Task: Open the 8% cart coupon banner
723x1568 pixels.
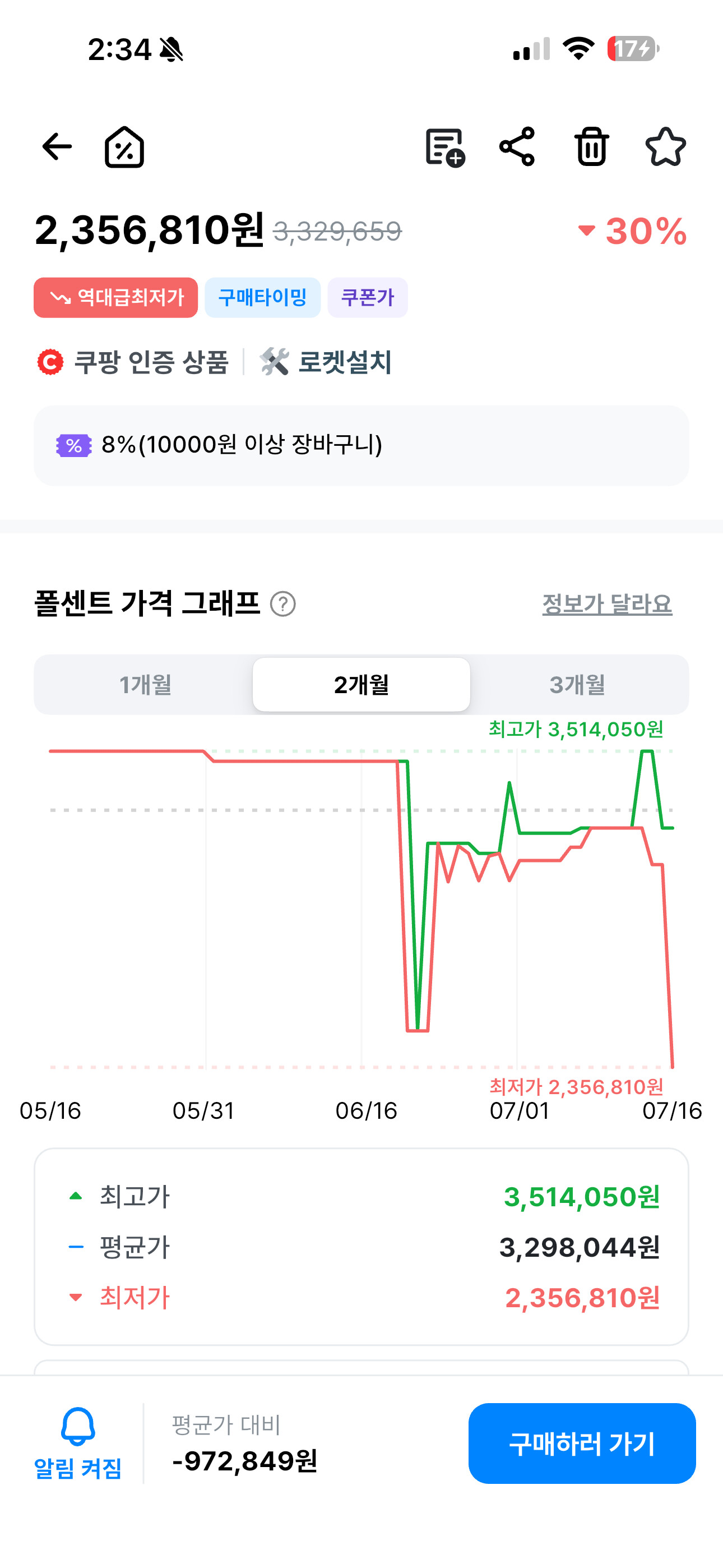Action: 361,445
